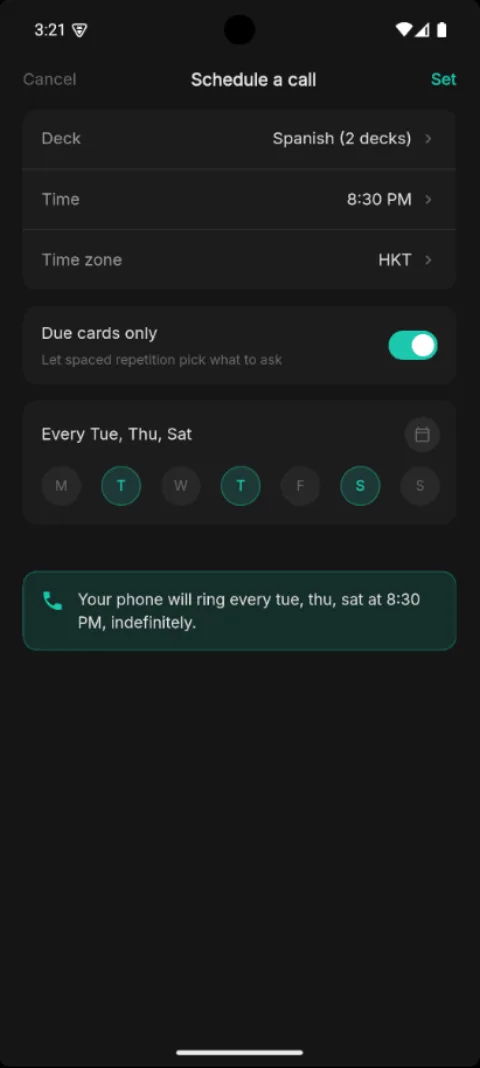Deselect Tuesday in the day picker

(121, 486)
